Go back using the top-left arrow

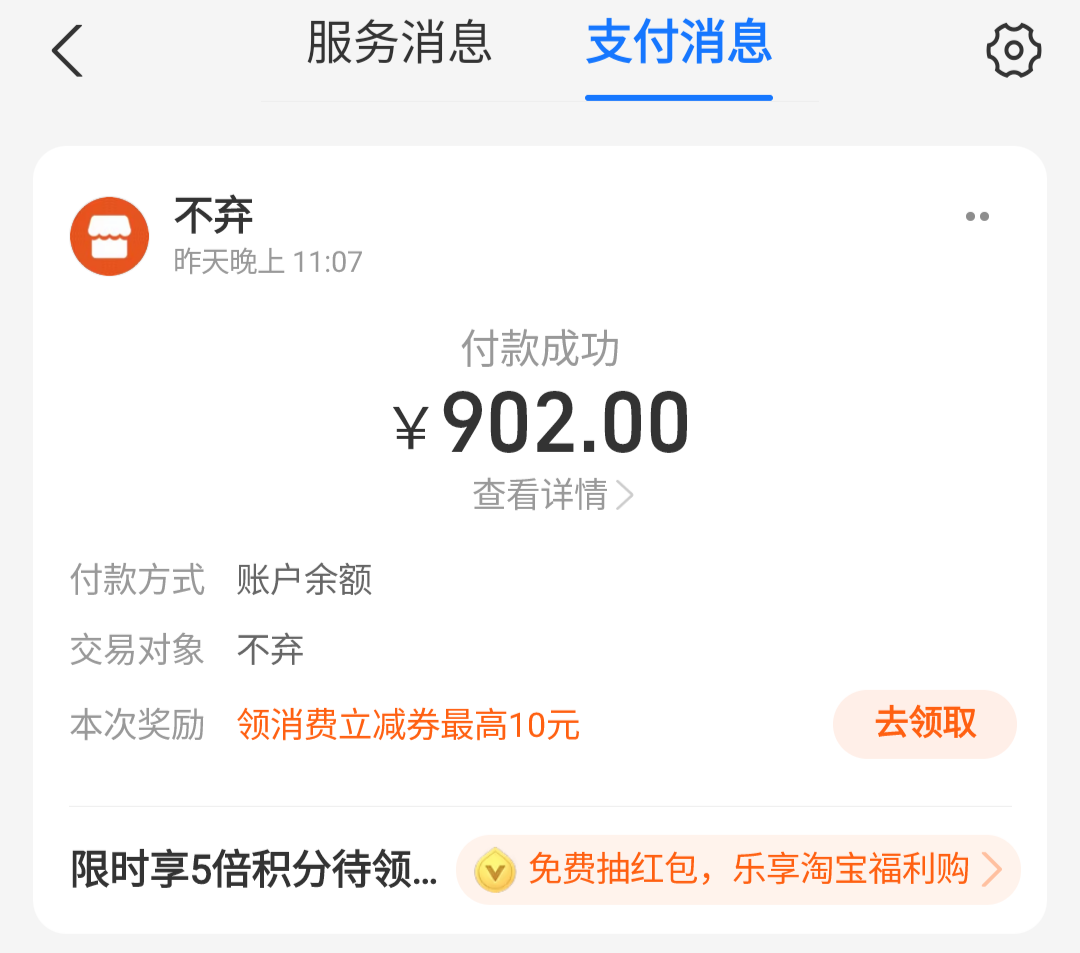pyautogui.click(x=67, y=51)
